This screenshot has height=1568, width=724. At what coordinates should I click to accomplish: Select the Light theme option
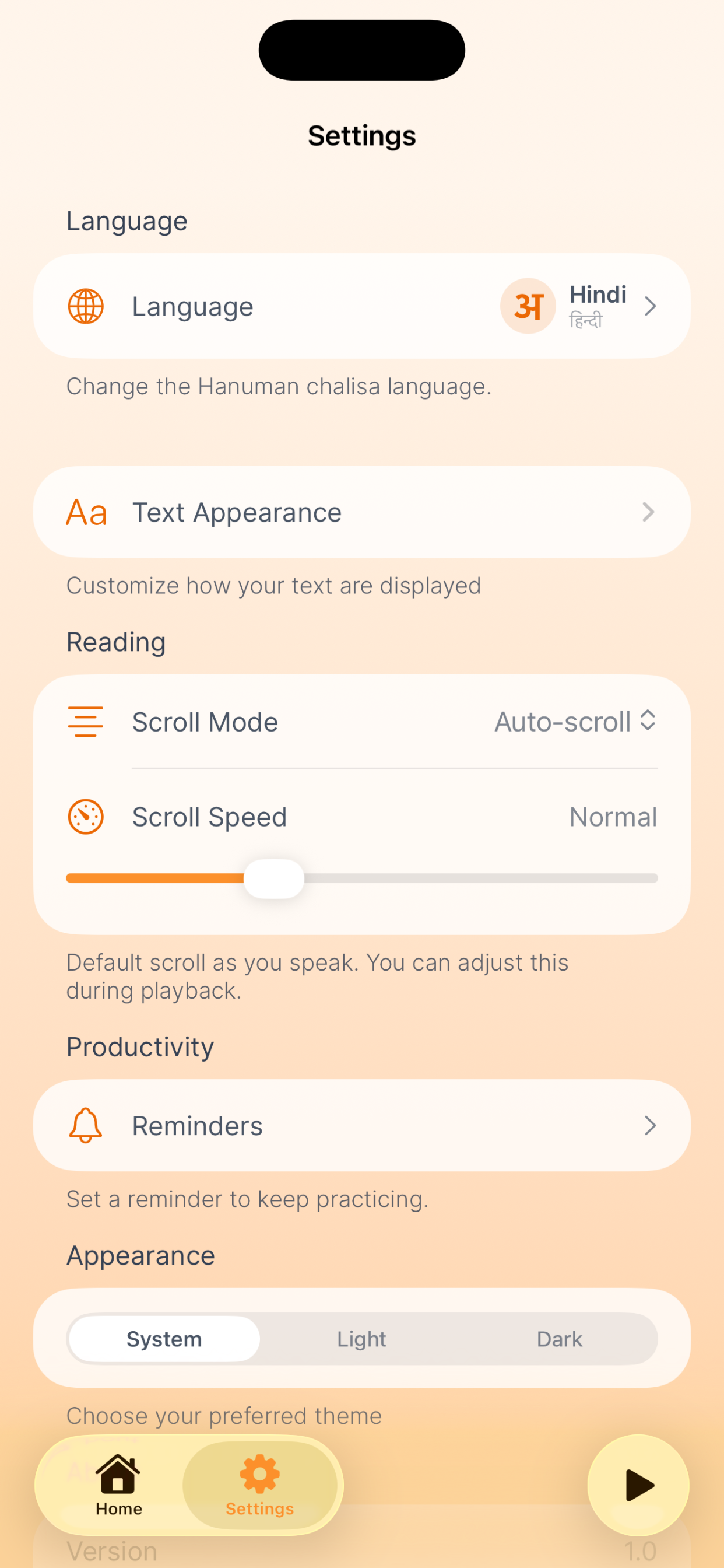point(361,1339)
